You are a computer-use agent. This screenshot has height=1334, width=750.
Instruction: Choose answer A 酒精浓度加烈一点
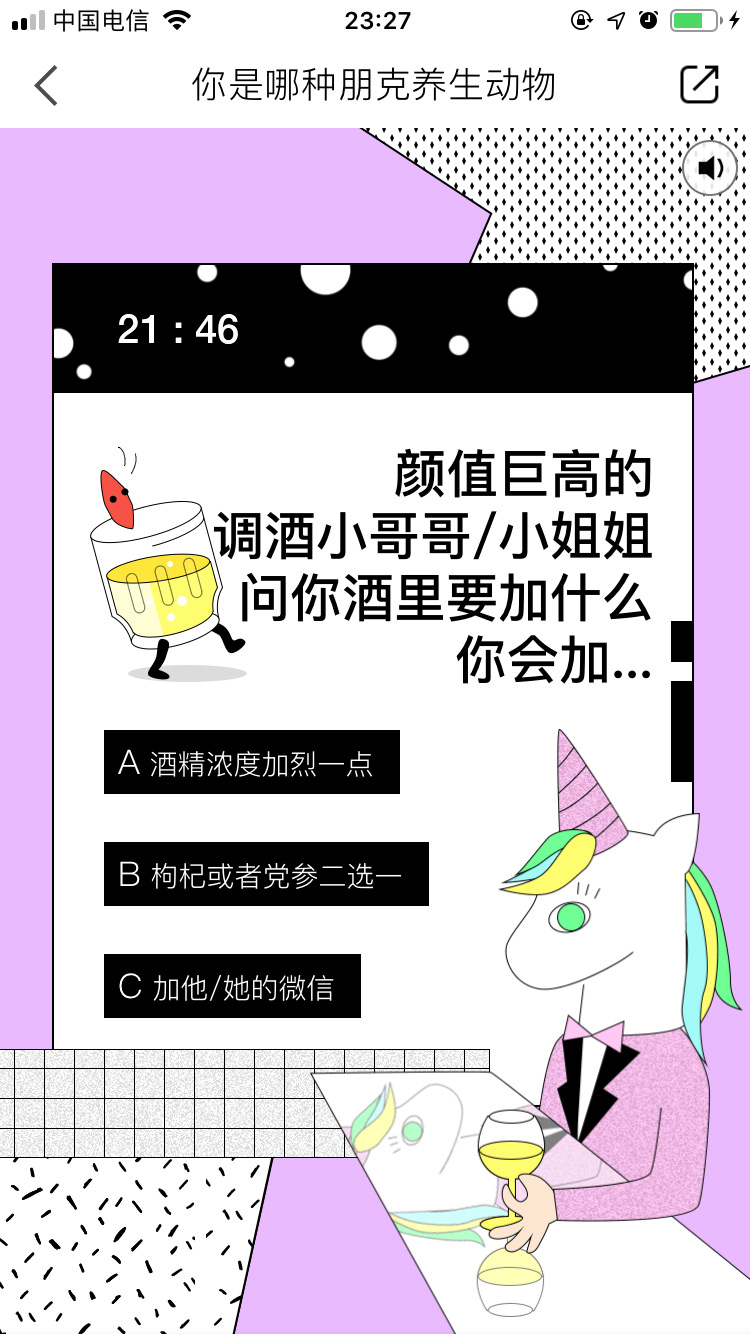252,763
